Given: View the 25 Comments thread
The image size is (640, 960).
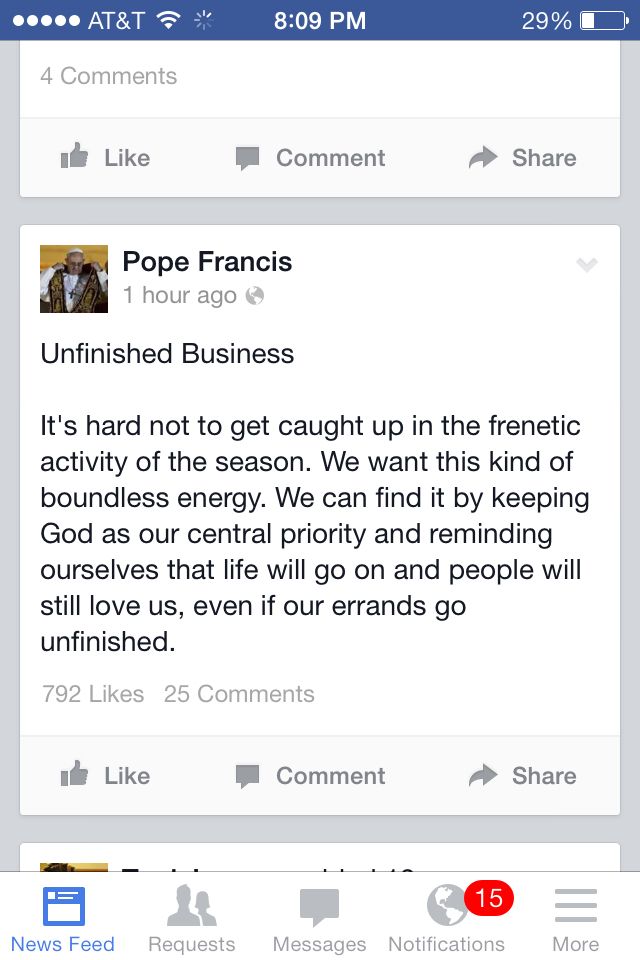Looking at the screenshot, I should point(239,694).
